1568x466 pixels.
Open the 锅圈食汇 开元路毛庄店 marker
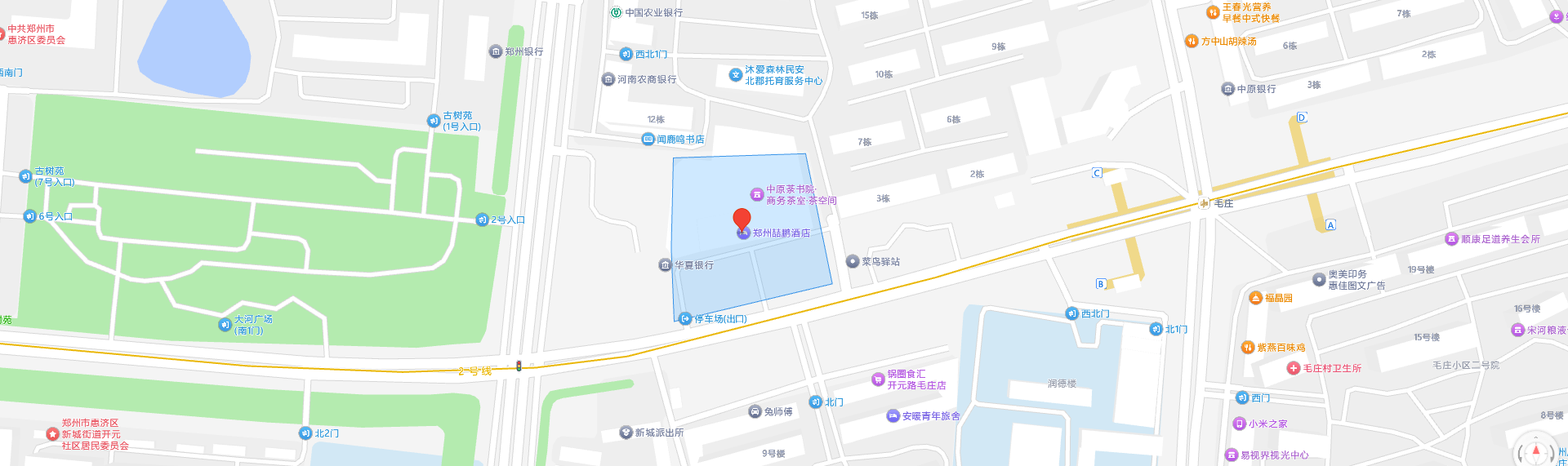[878, 379]
